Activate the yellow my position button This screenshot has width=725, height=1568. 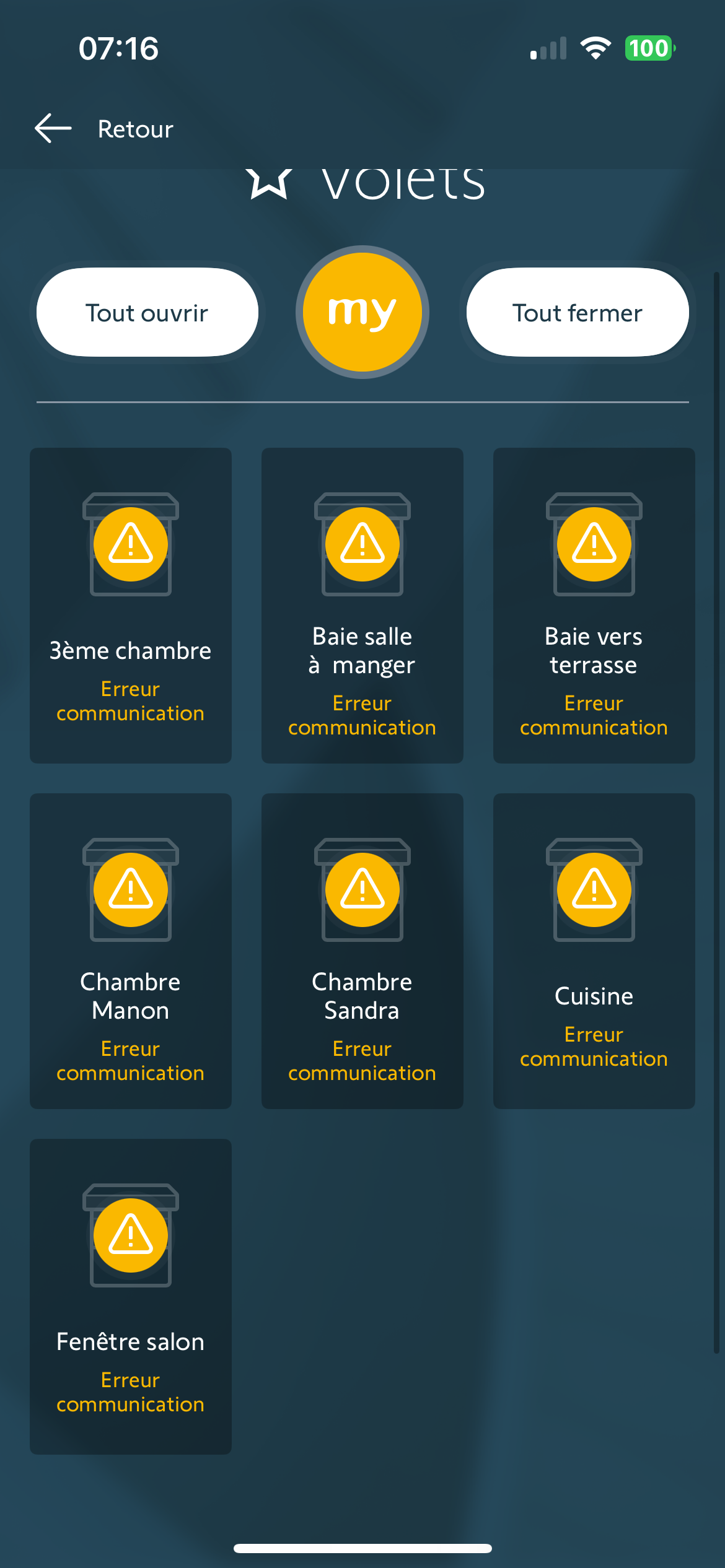point(362,312)
